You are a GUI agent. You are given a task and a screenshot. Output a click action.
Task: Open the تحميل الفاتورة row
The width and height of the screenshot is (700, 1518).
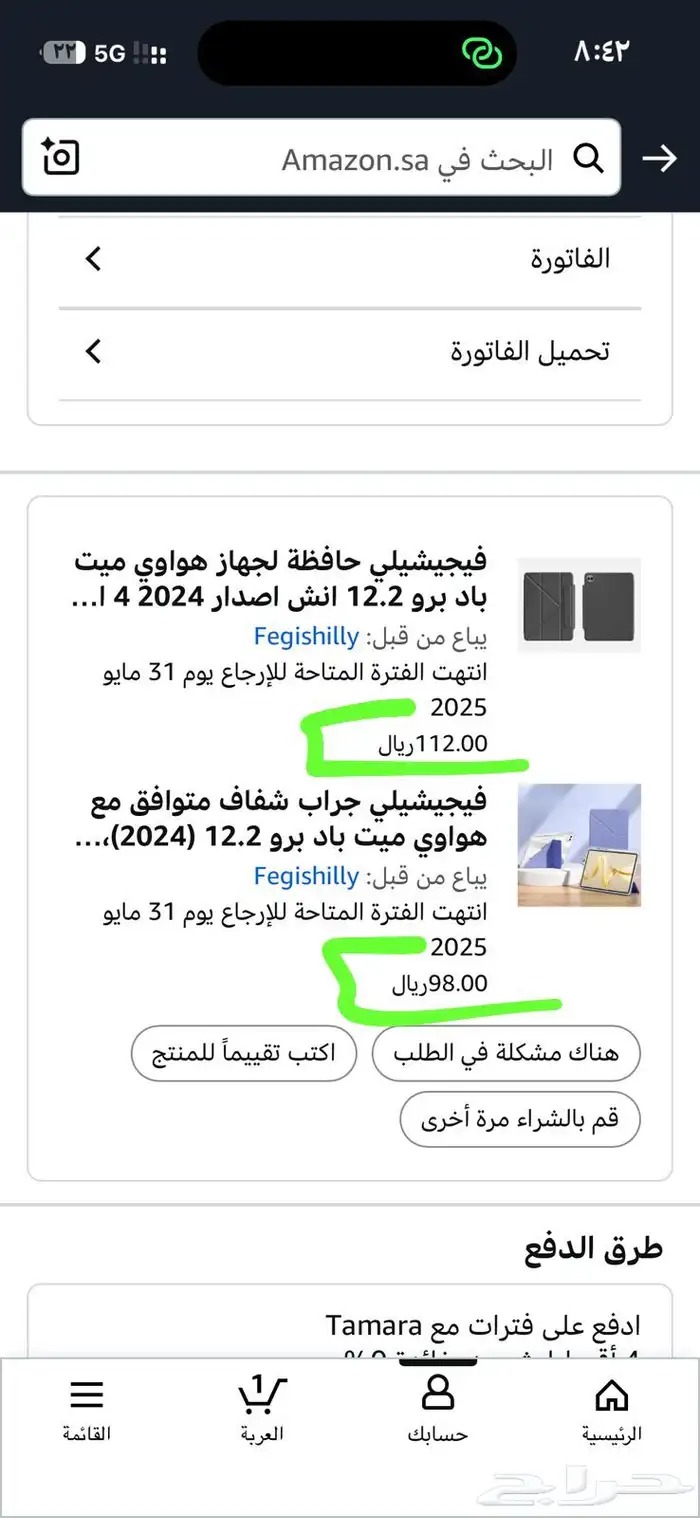coord(348,352)
